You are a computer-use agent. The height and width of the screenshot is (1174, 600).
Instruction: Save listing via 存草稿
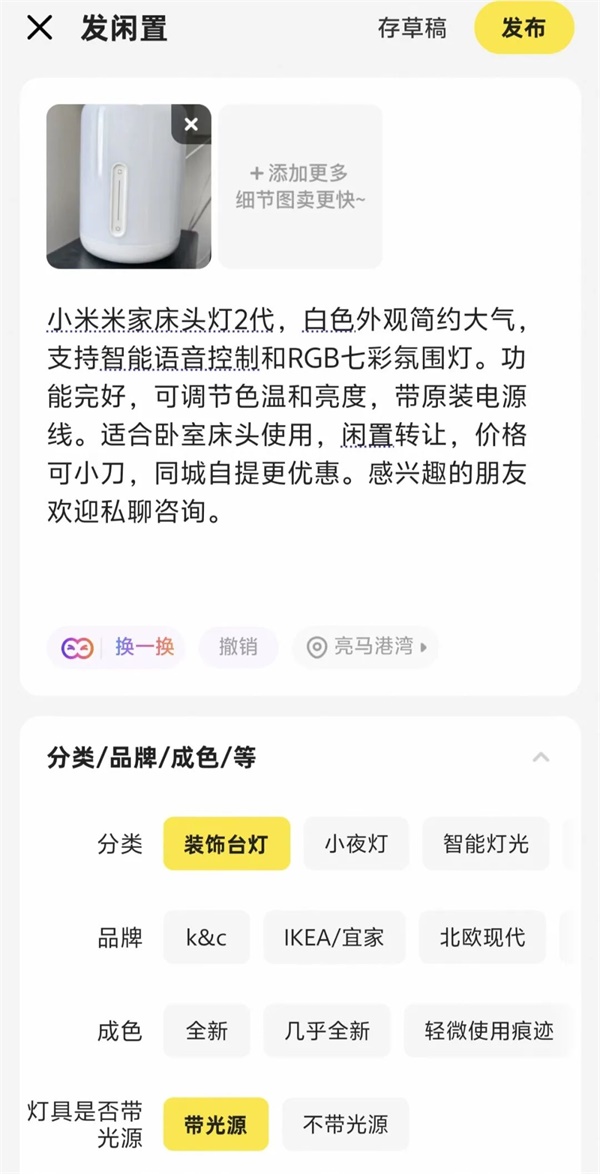coord(411,28)
